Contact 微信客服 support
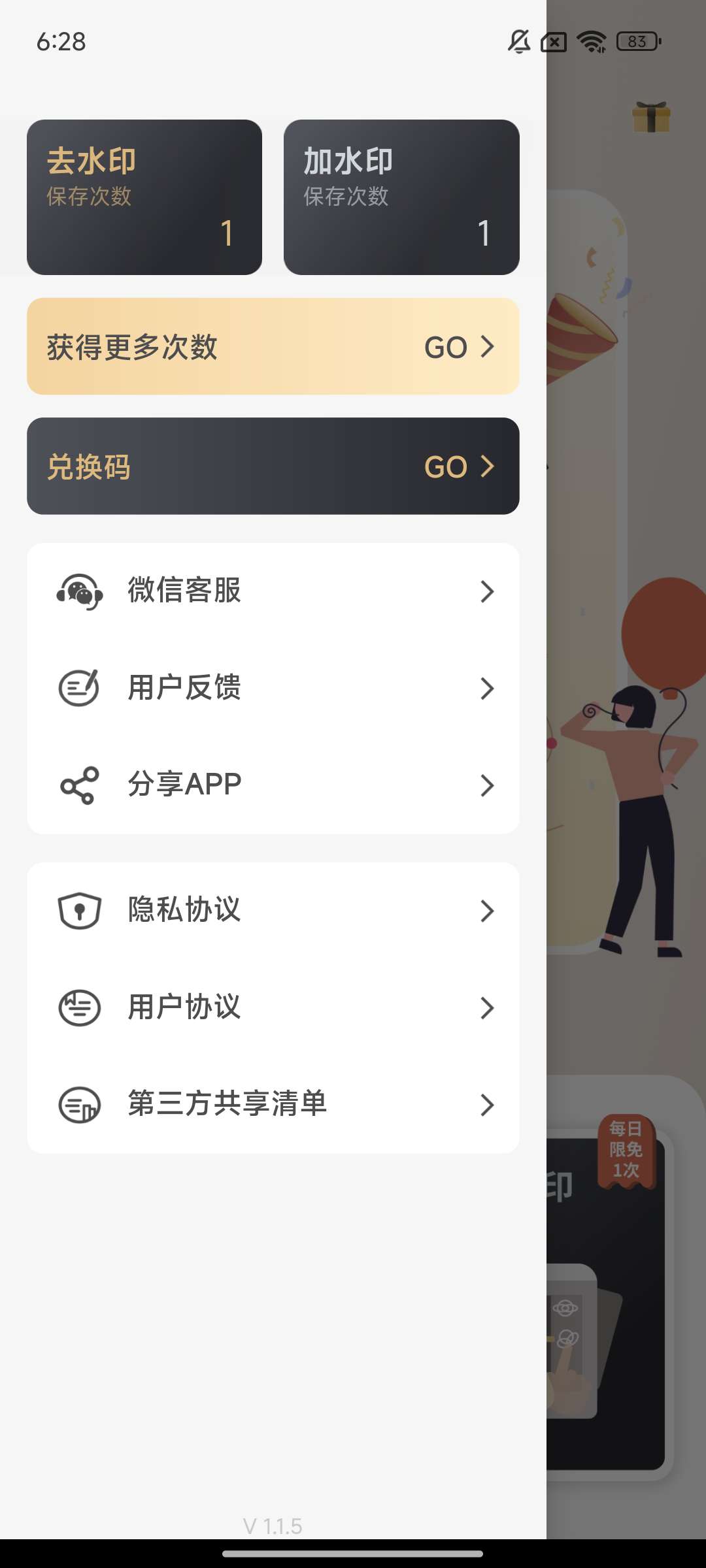The image size is (706, 1568). (x=273, y=591)
